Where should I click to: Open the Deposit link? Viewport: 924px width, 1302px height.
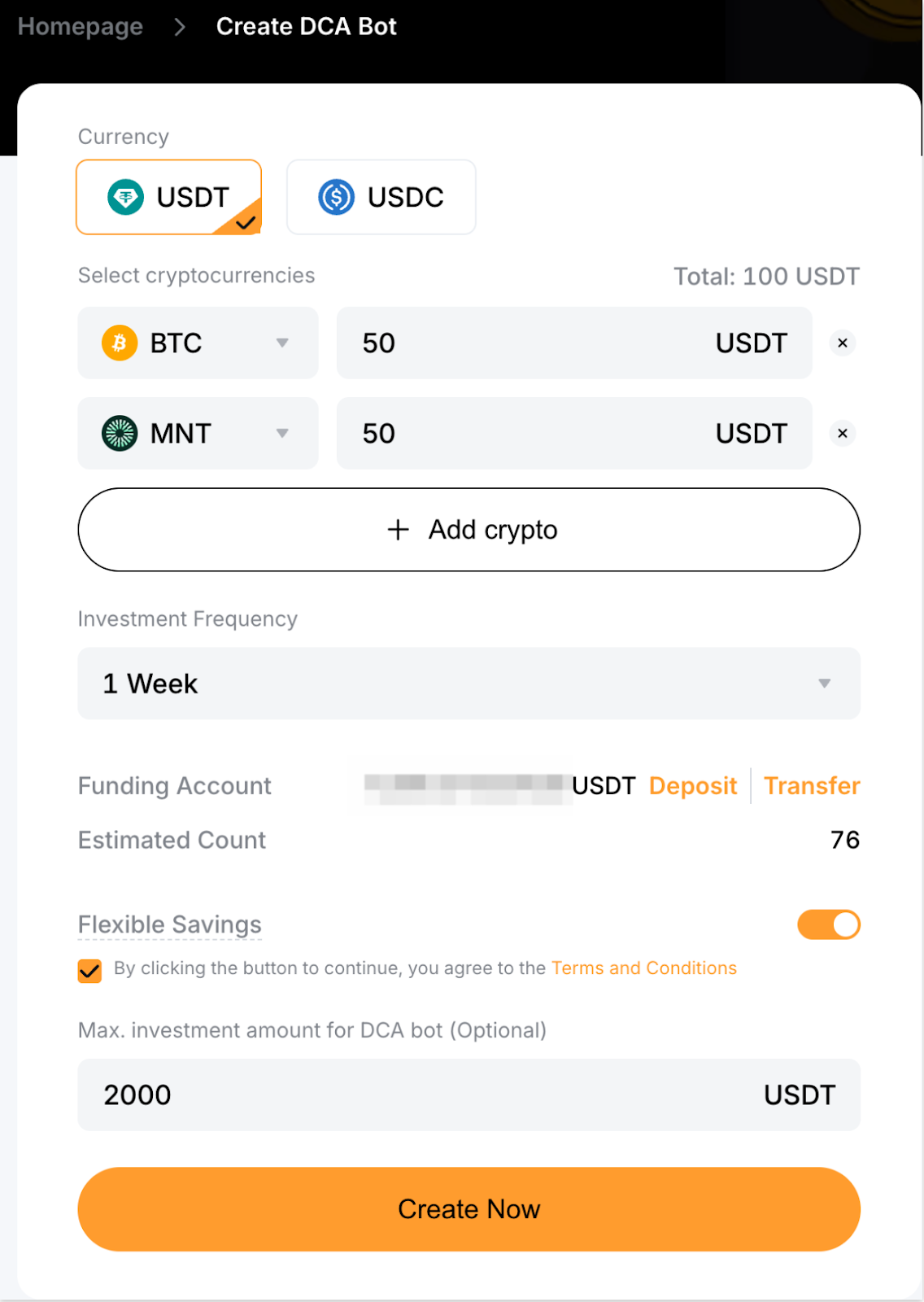(693, 786)
